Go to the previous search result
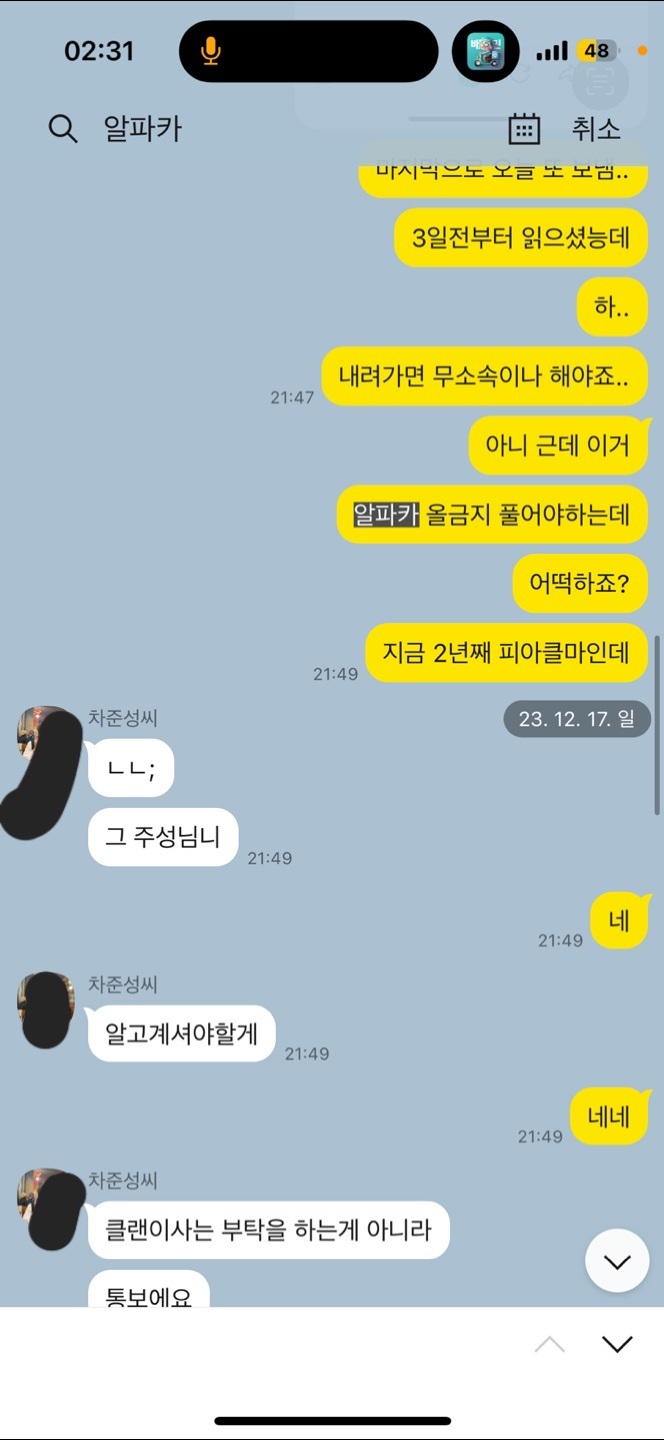Viewport: 664px width, 1440px height. click(x=549, y=1344)
